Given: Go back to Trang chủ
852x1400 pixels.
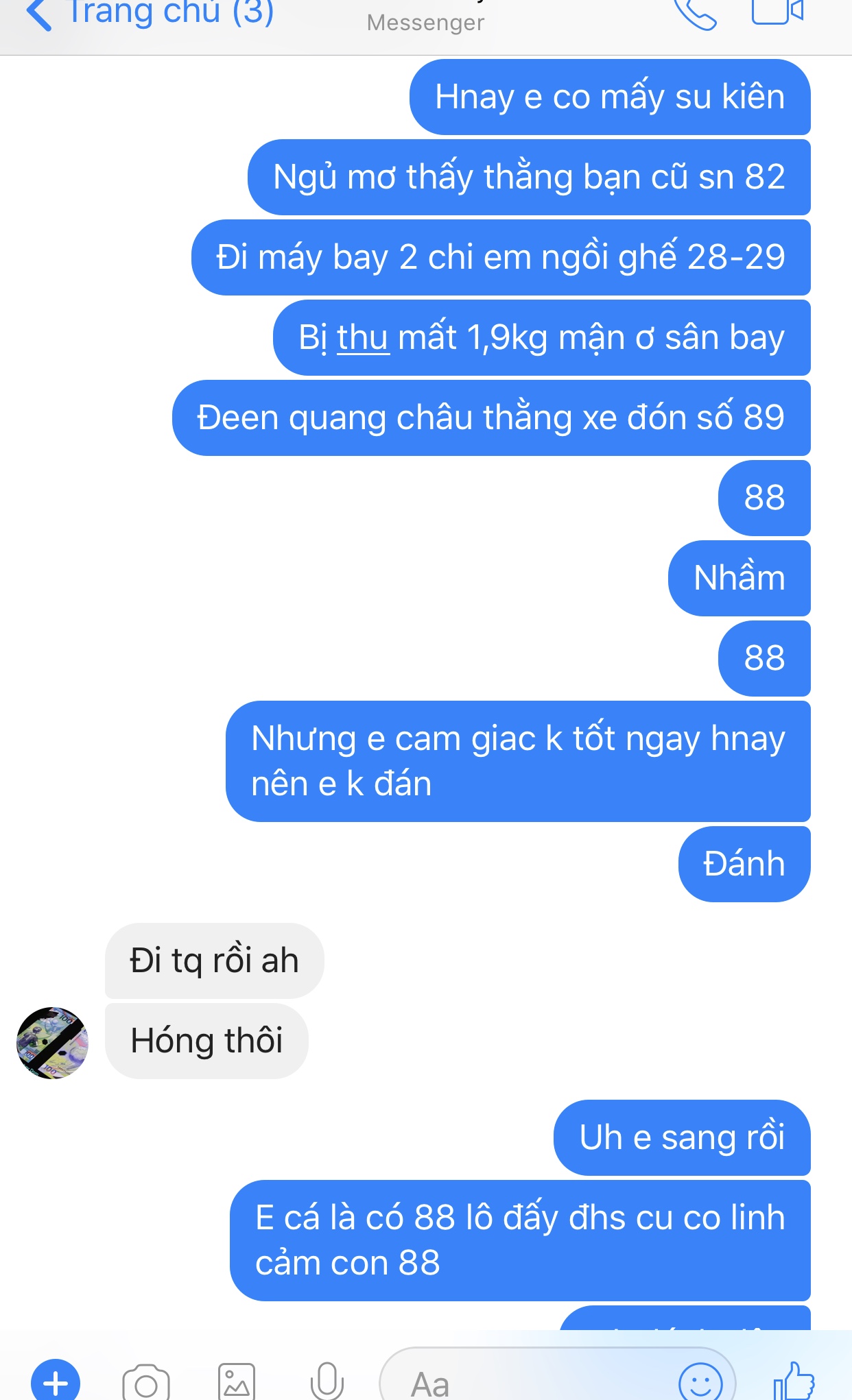Looking at the screenshot, I should click(147, 12).
